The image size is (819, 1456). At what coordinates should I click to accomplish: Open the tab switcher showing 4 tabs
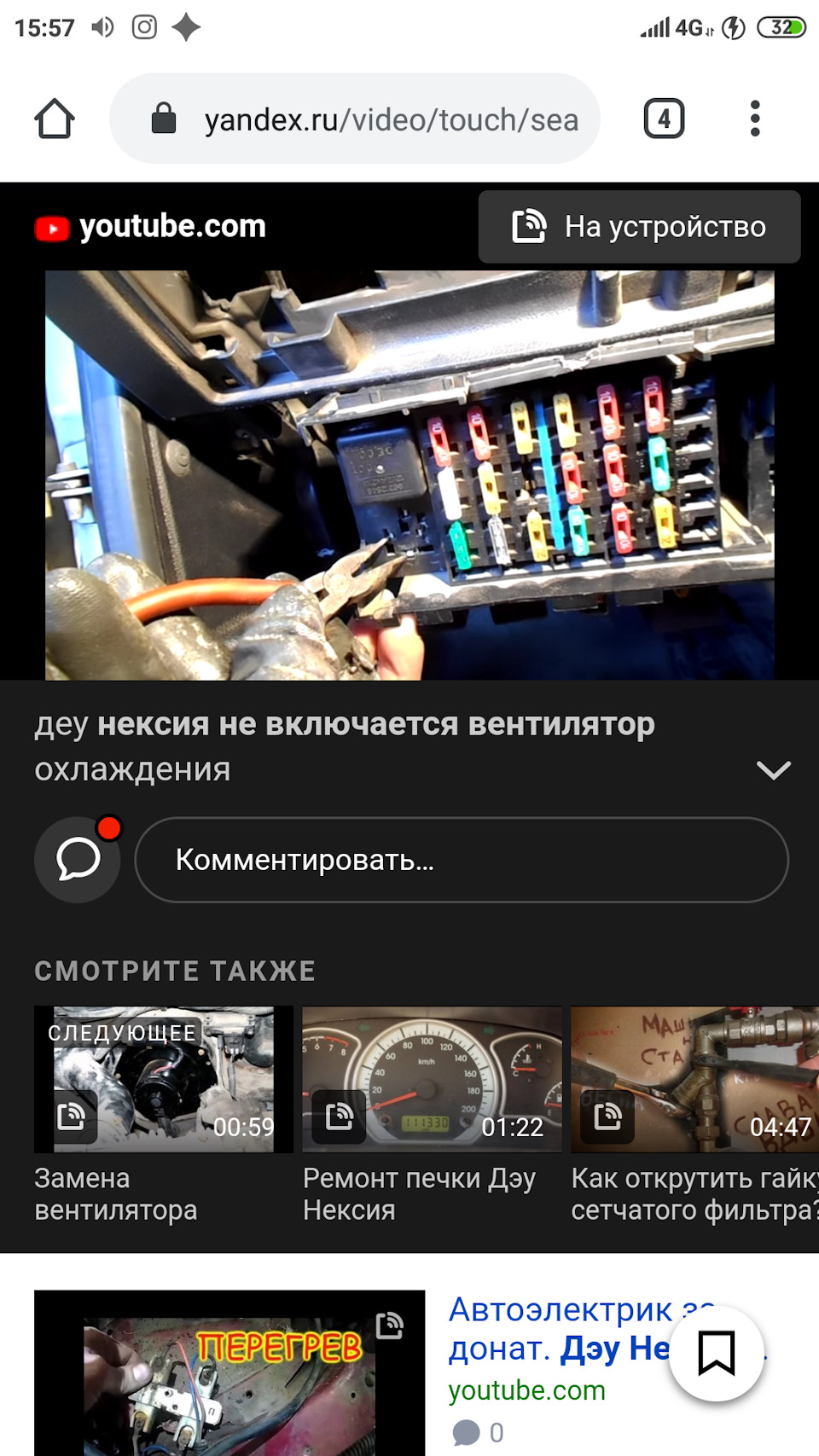pos(664,119)
